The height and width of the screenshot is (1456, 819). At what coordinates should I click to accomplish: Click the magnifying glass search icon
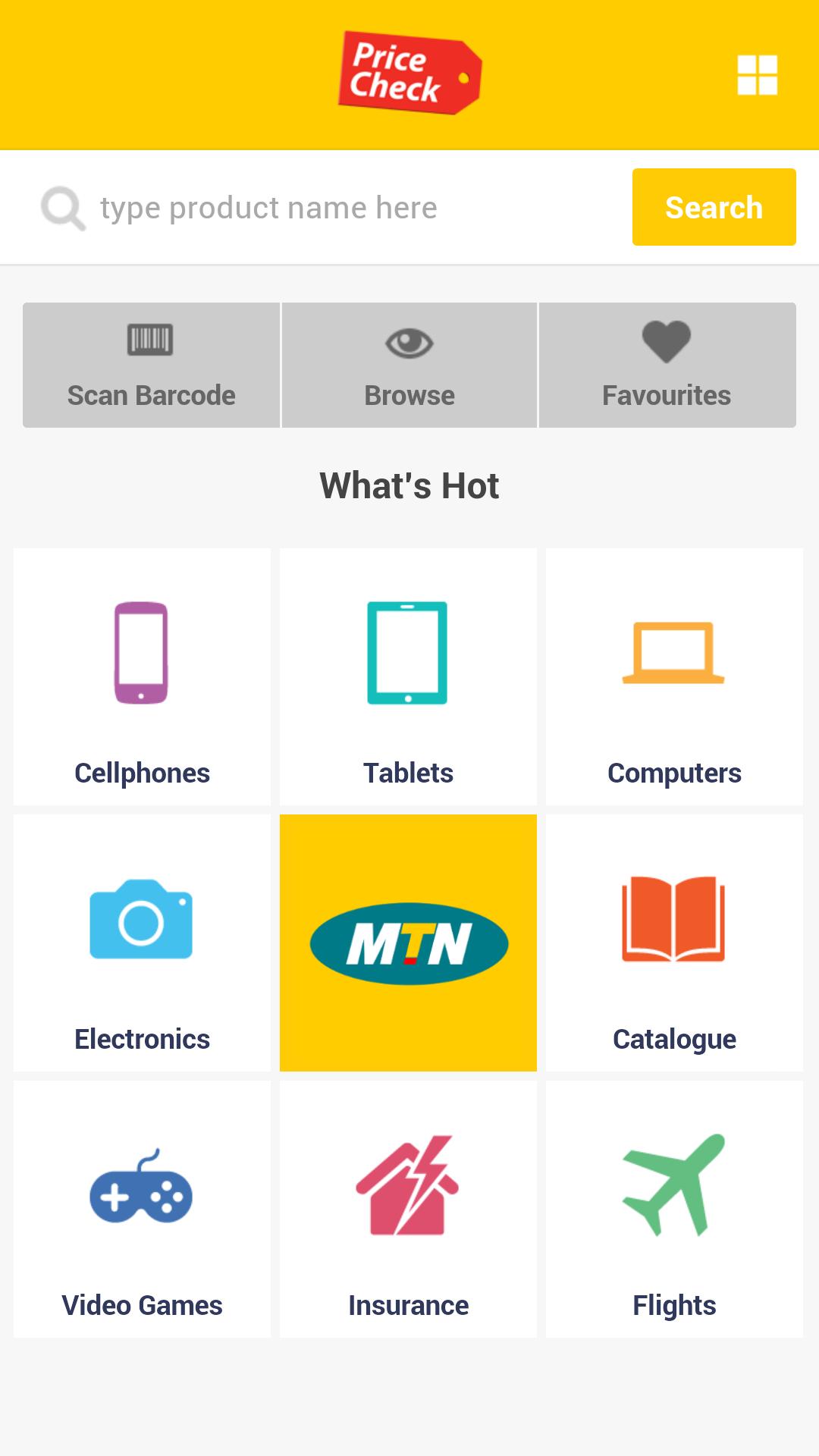click(62, 206)
